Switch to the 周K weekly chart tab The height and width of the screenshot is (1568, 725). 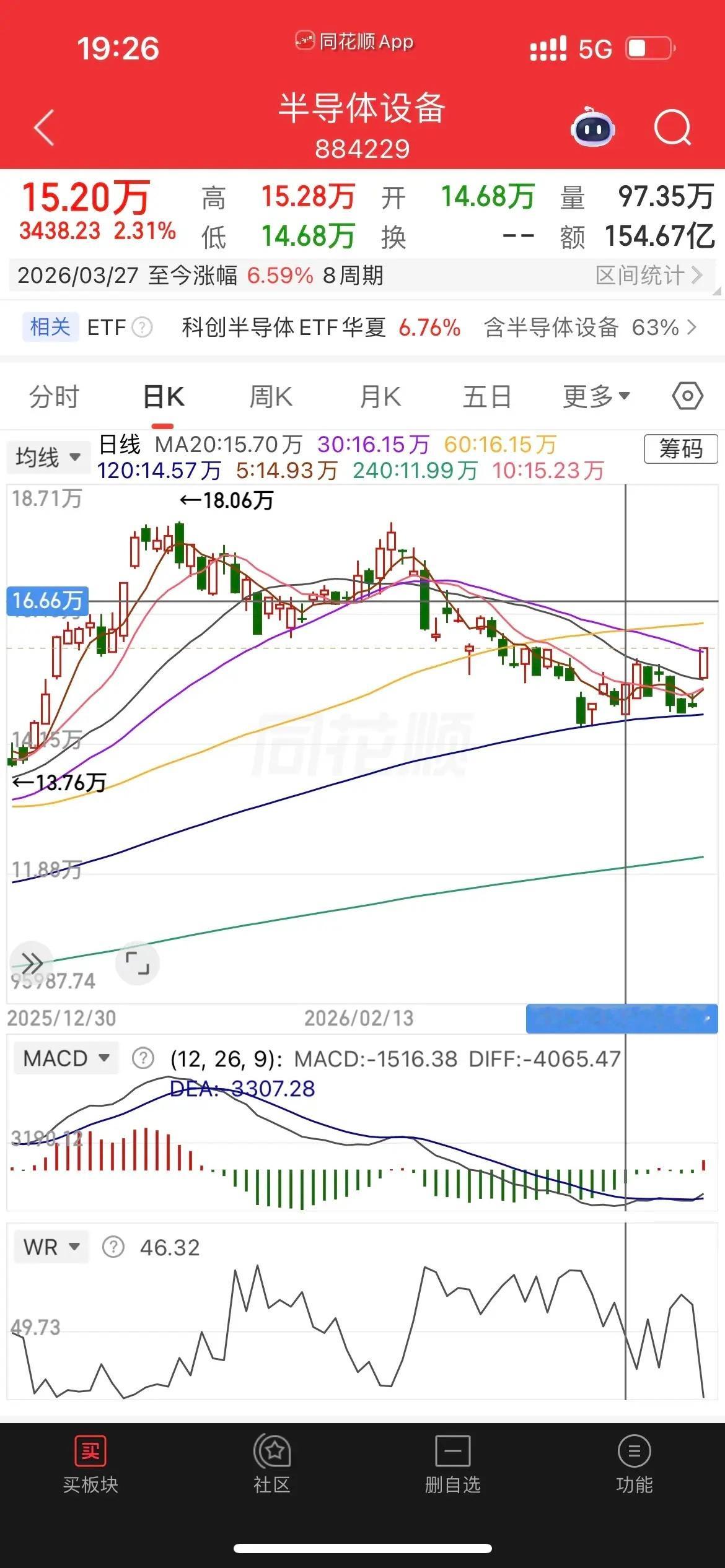pos(271,395)
